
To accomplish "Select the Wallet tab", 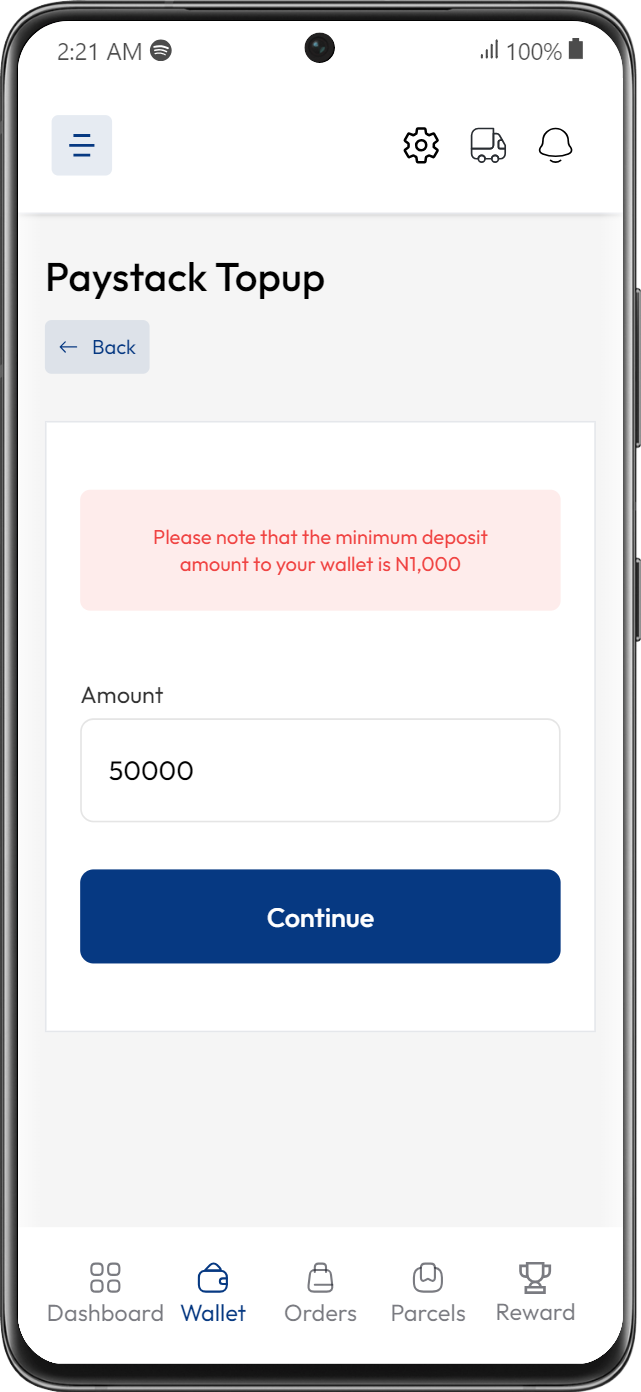I will (213, 1293).
